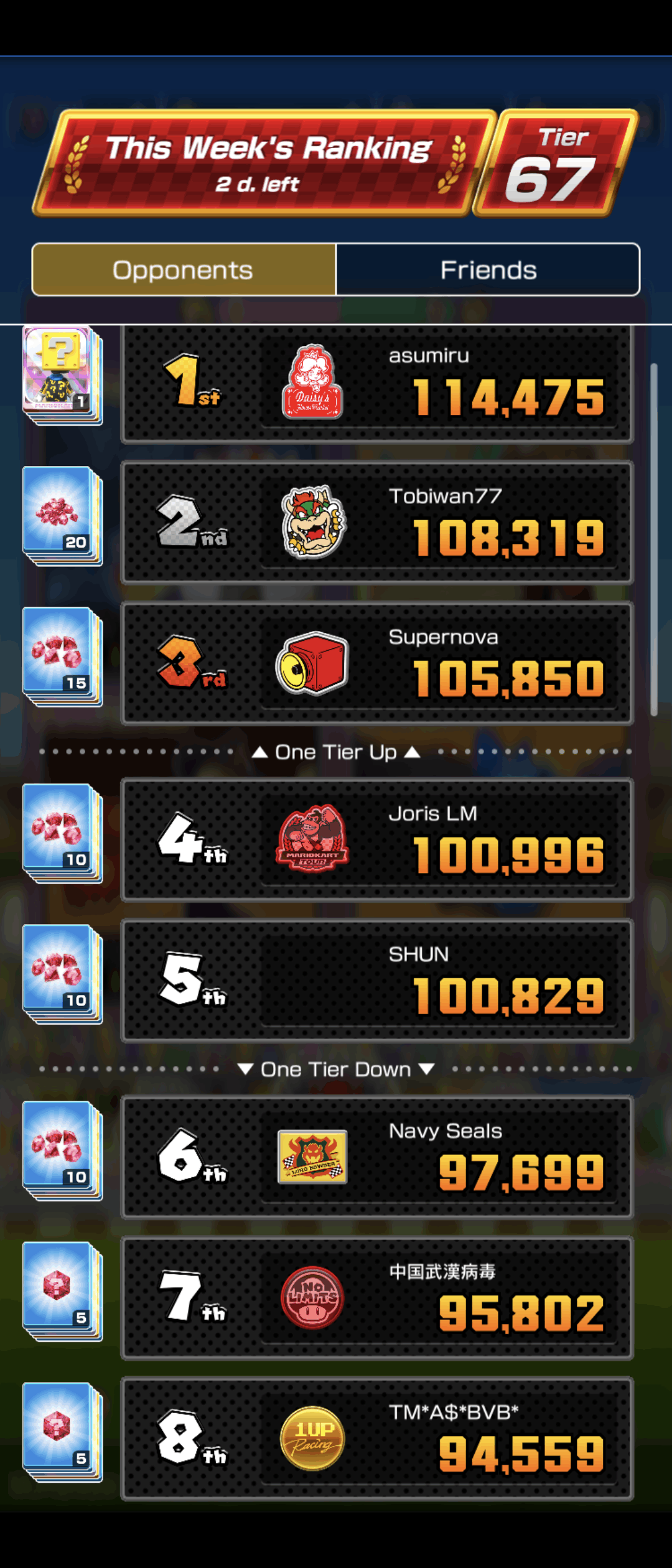The image size is (672, 1568).
Task: Select the Opponents tab
Action: [x=184, y=270]
